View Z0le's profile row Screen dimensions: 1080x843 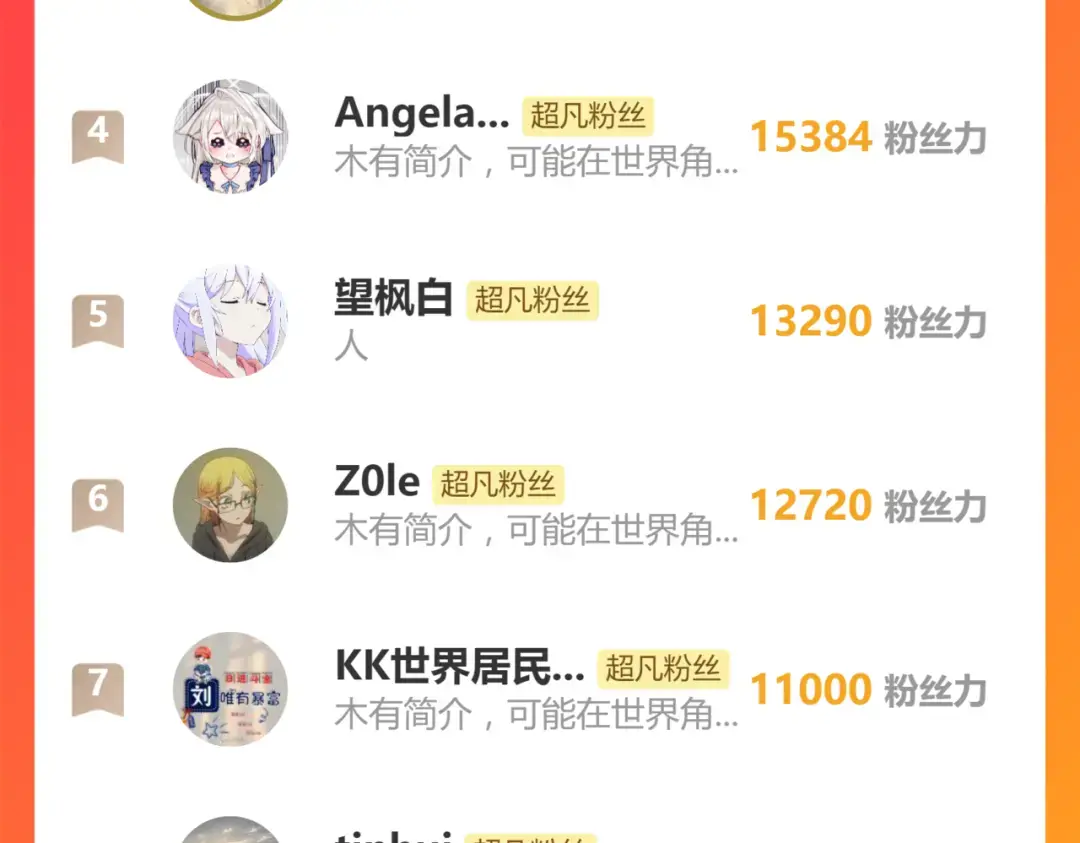pos(377,483)
